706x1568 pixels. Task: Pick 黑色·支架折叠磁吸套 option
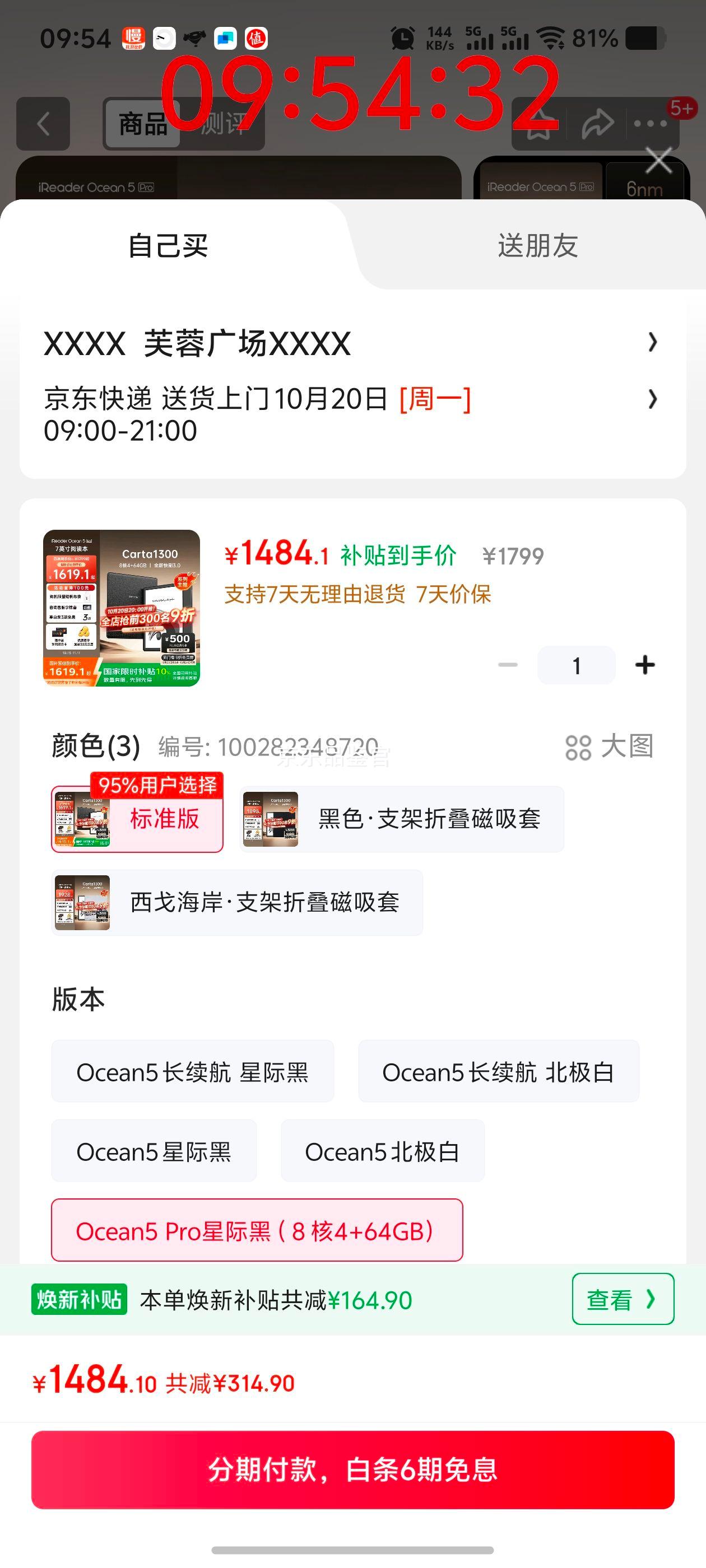click(402, 819)
